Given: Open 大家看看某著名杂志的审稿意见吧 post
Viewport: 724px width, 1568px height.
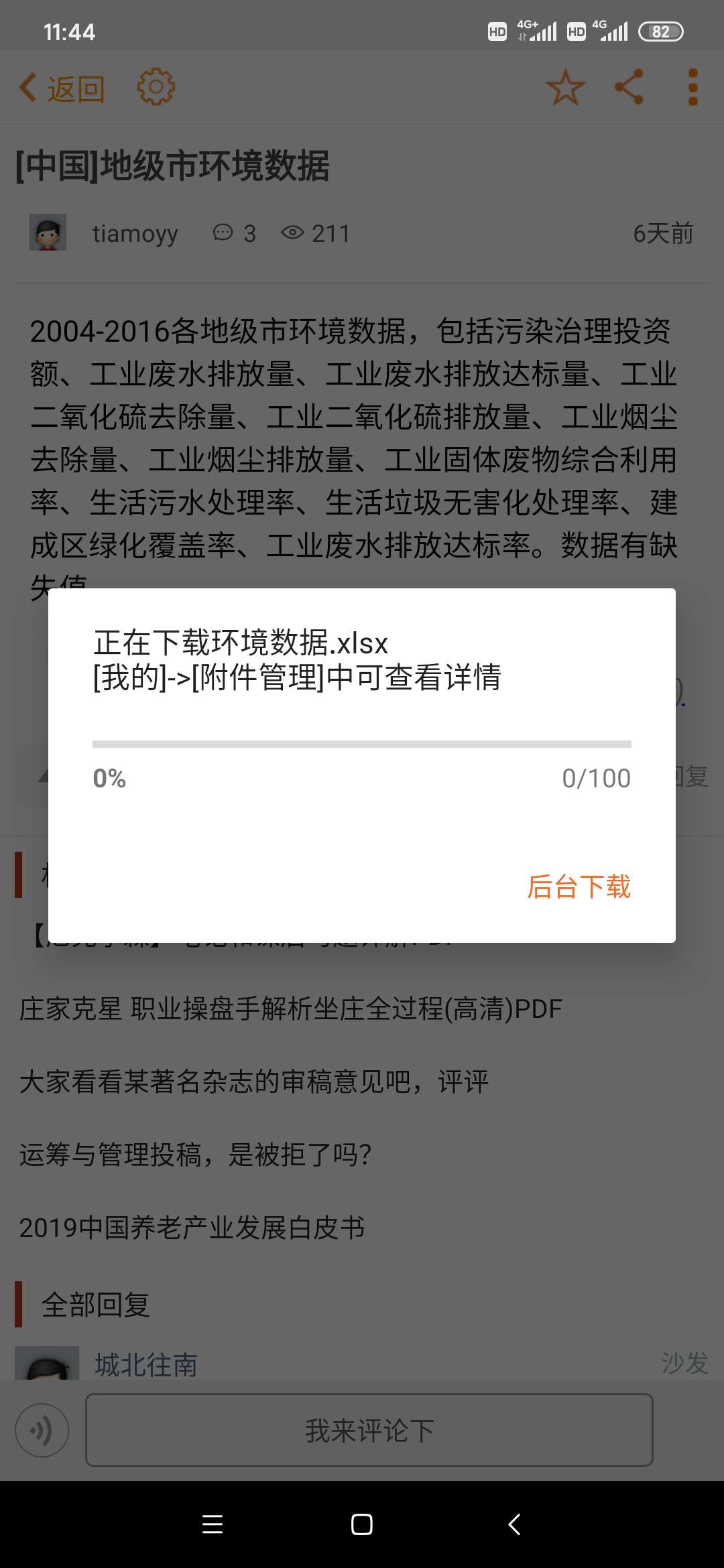Looking at the screenshot, I should click(x=253, y=1082).
